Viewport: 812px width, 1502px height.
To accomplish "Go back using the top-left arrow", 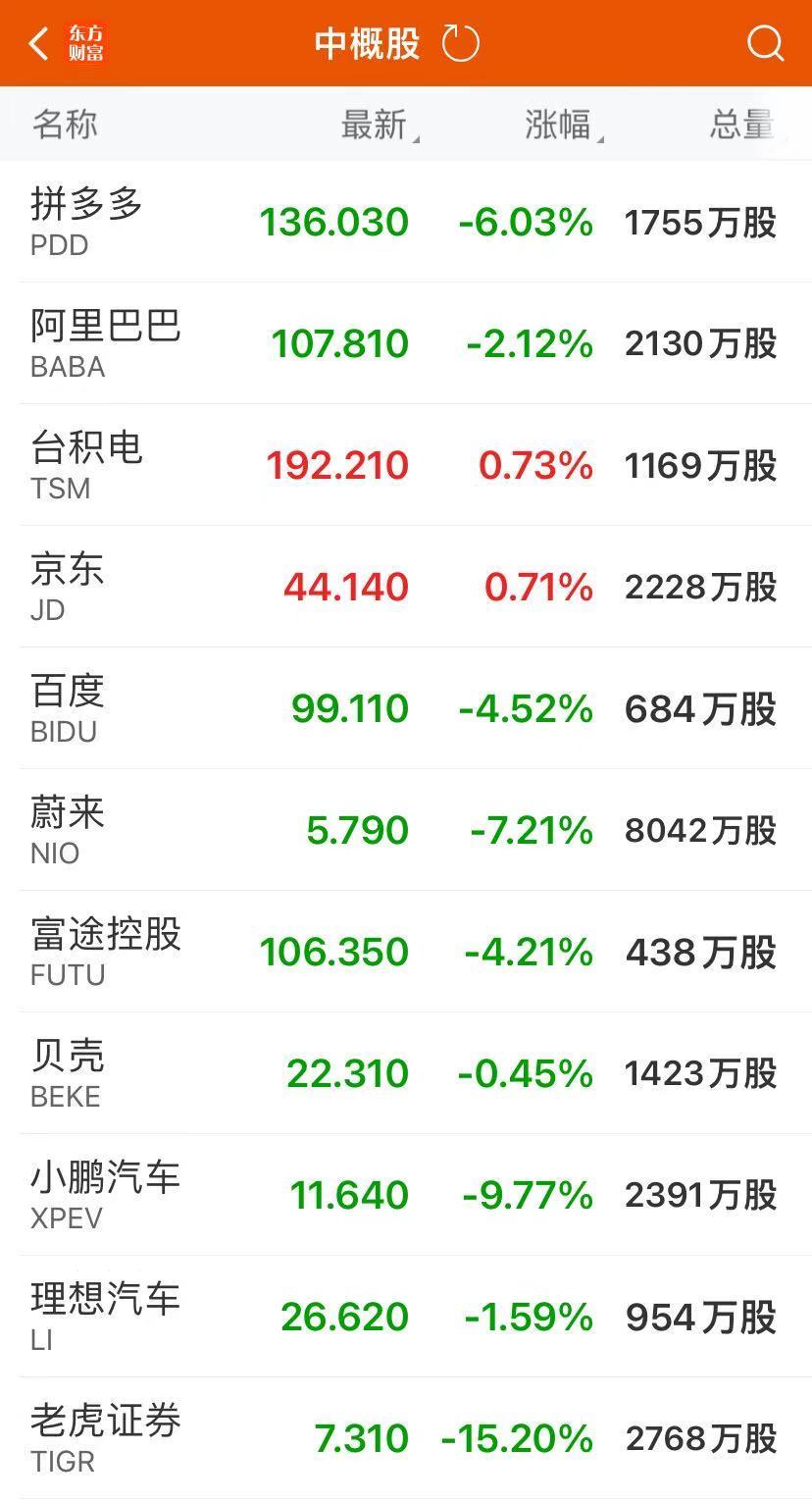I will pyautogui.click(x=39, y=44).
